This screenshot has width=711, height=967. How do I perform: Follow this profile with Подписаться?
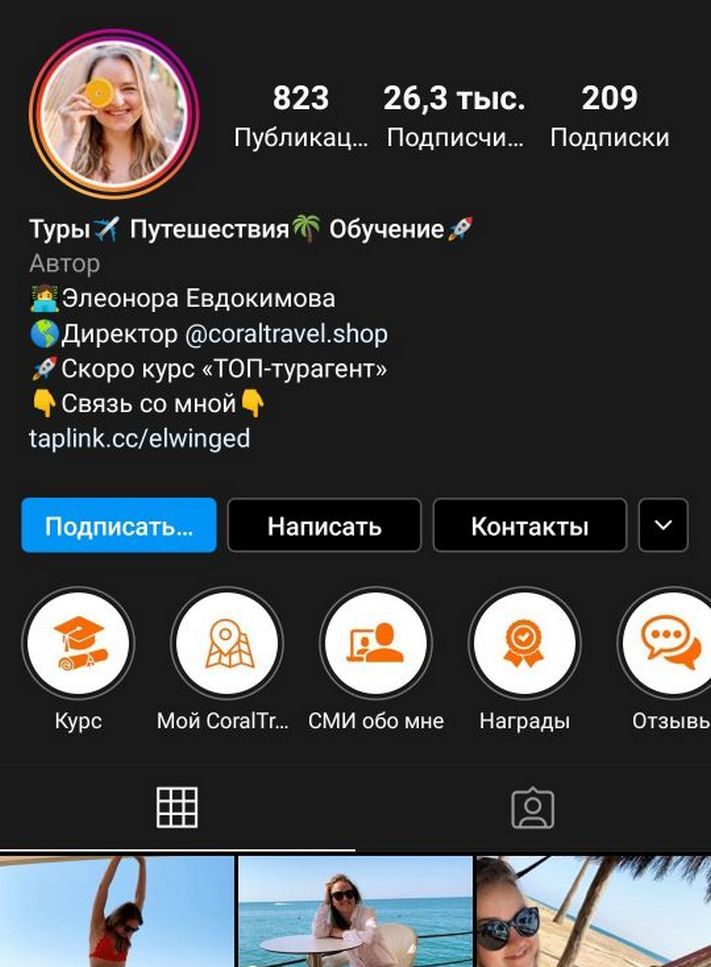point(118,525)
